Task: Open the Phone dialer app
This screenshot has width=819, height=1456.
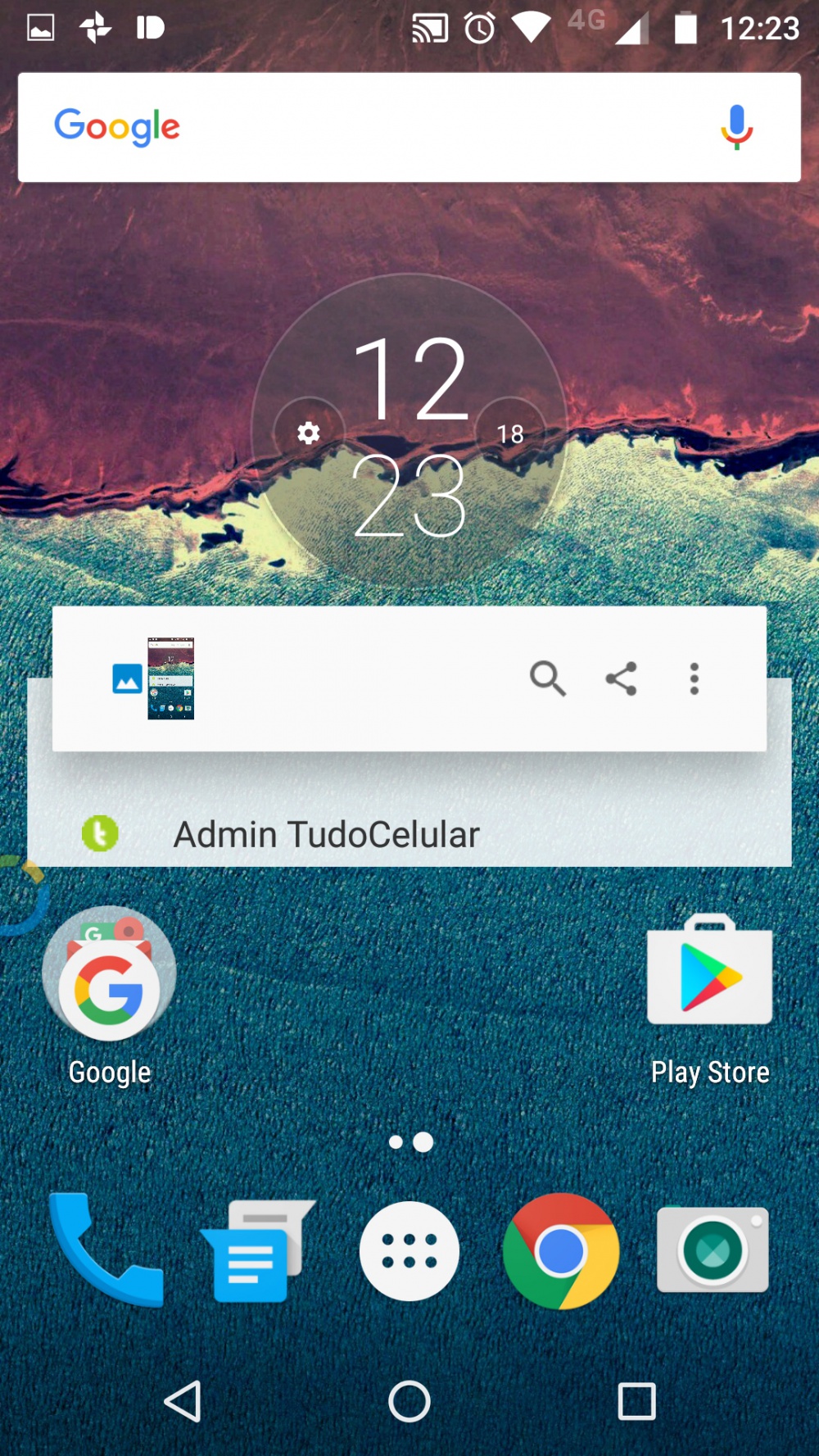Action: click(x=106, y=1250)
